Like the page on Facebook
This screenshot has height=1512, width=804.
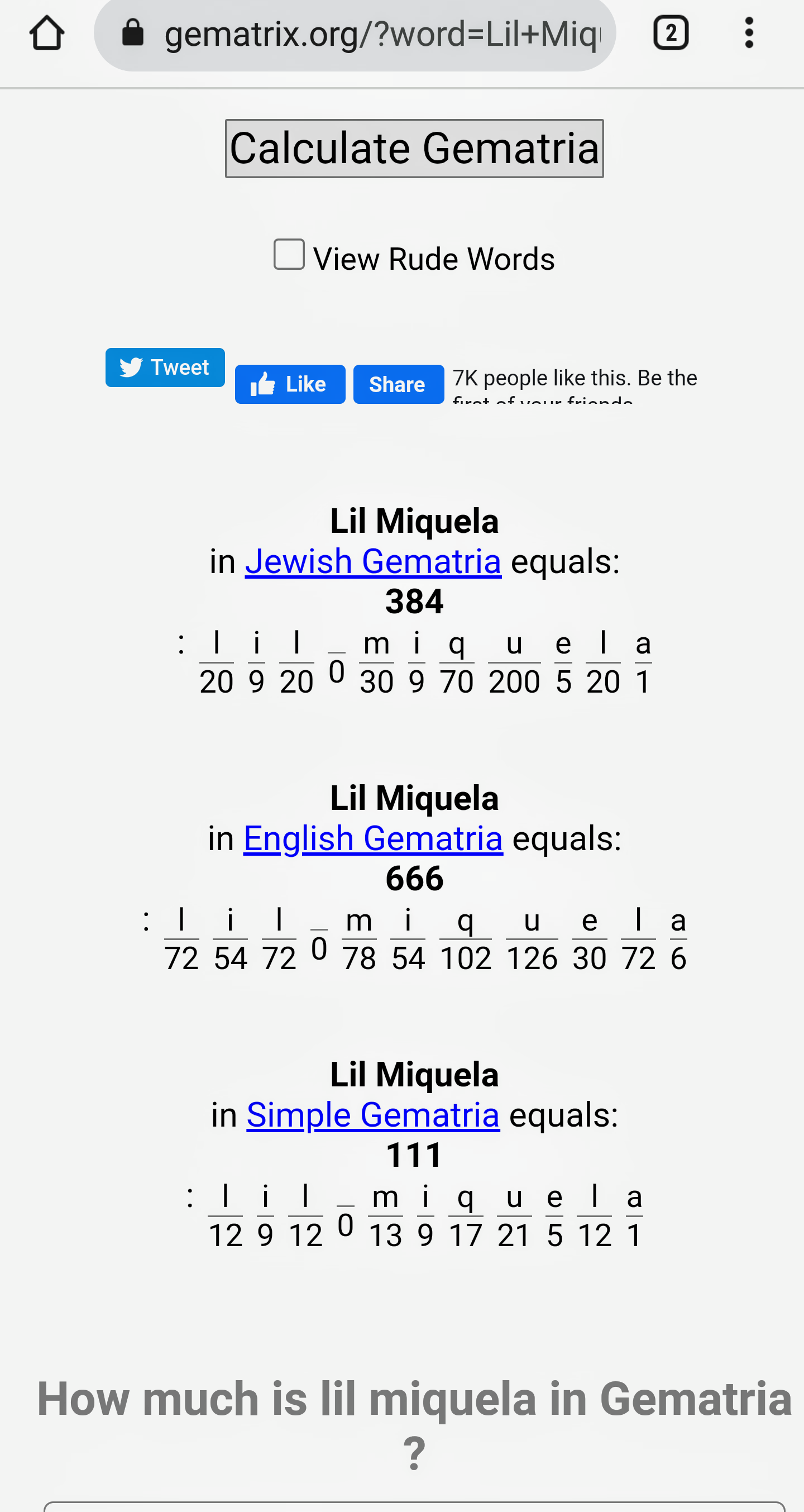pos(290,384)
